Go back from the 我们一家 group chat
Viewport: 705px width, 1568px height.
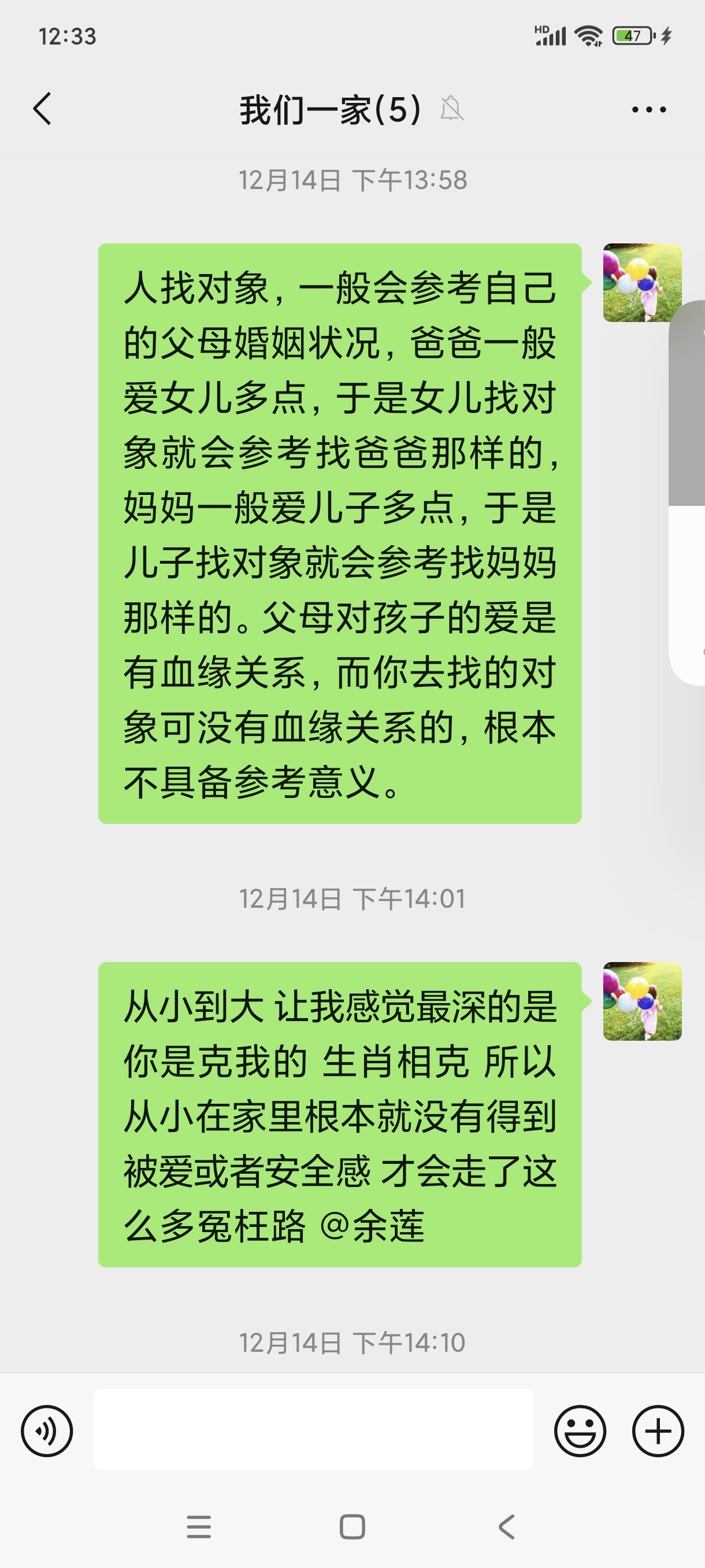(43, 109)
